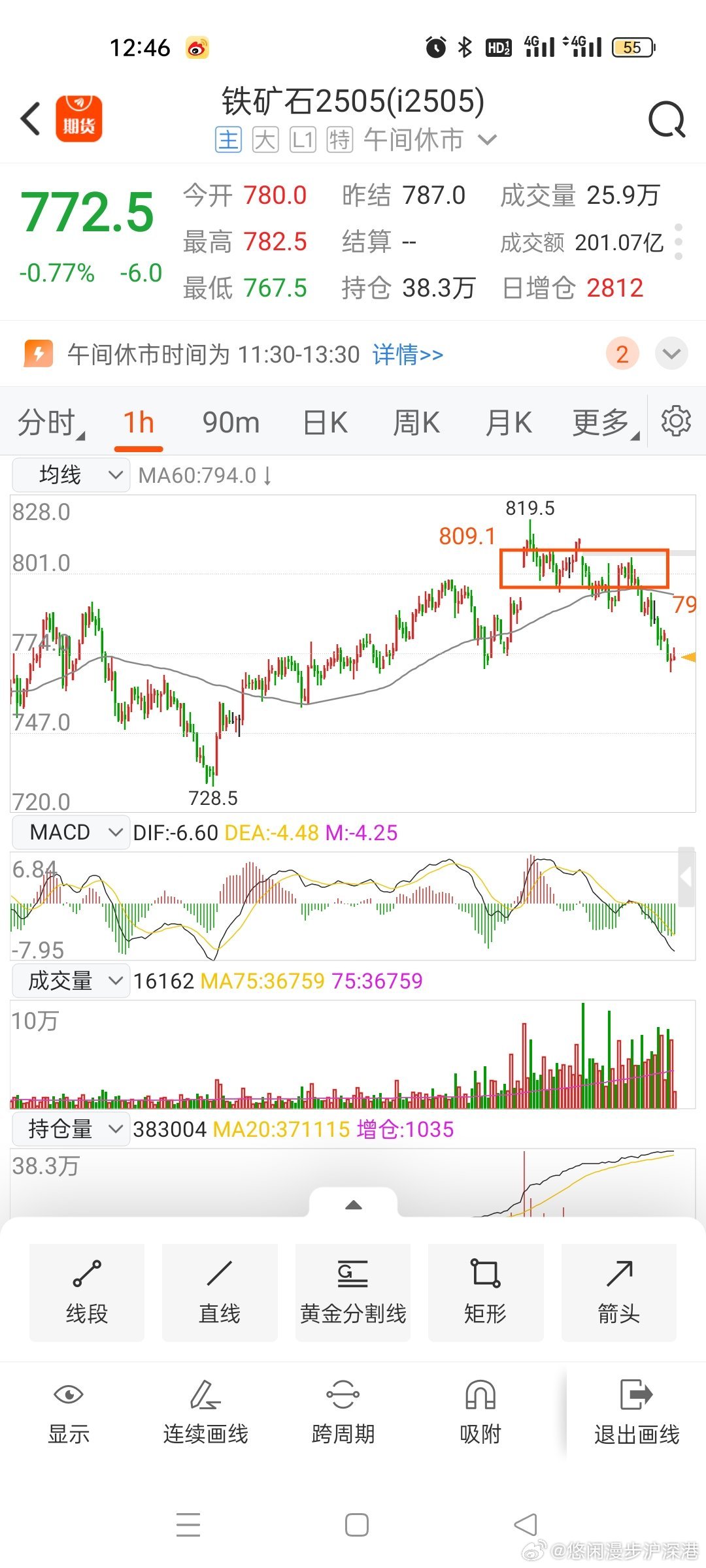The image size is (706, 1568).
Task: Go back using the top-left arrow
Action: (30, 119)
